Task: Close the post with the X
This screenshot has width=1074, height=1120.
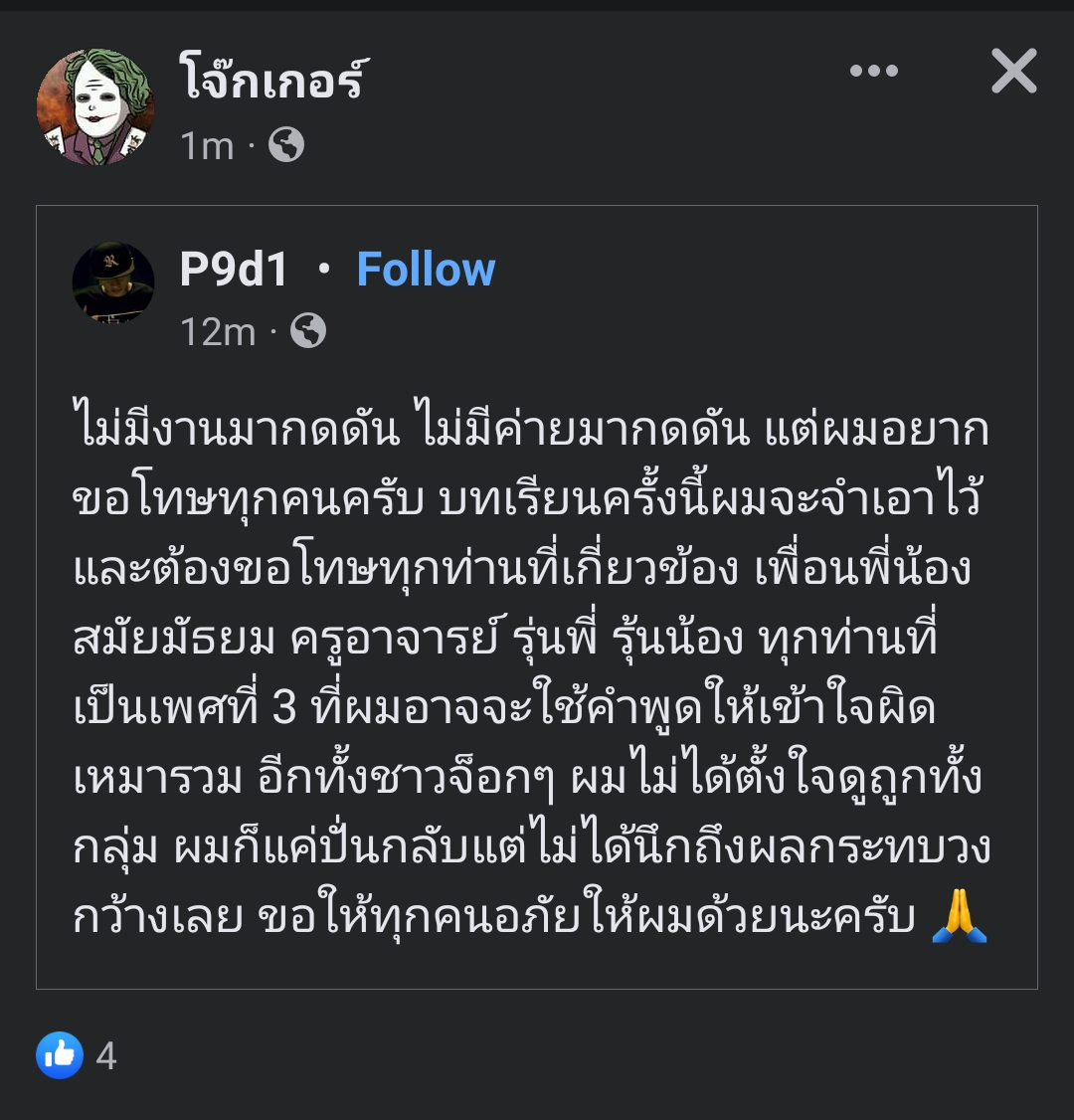Action: coord(1013,72)
